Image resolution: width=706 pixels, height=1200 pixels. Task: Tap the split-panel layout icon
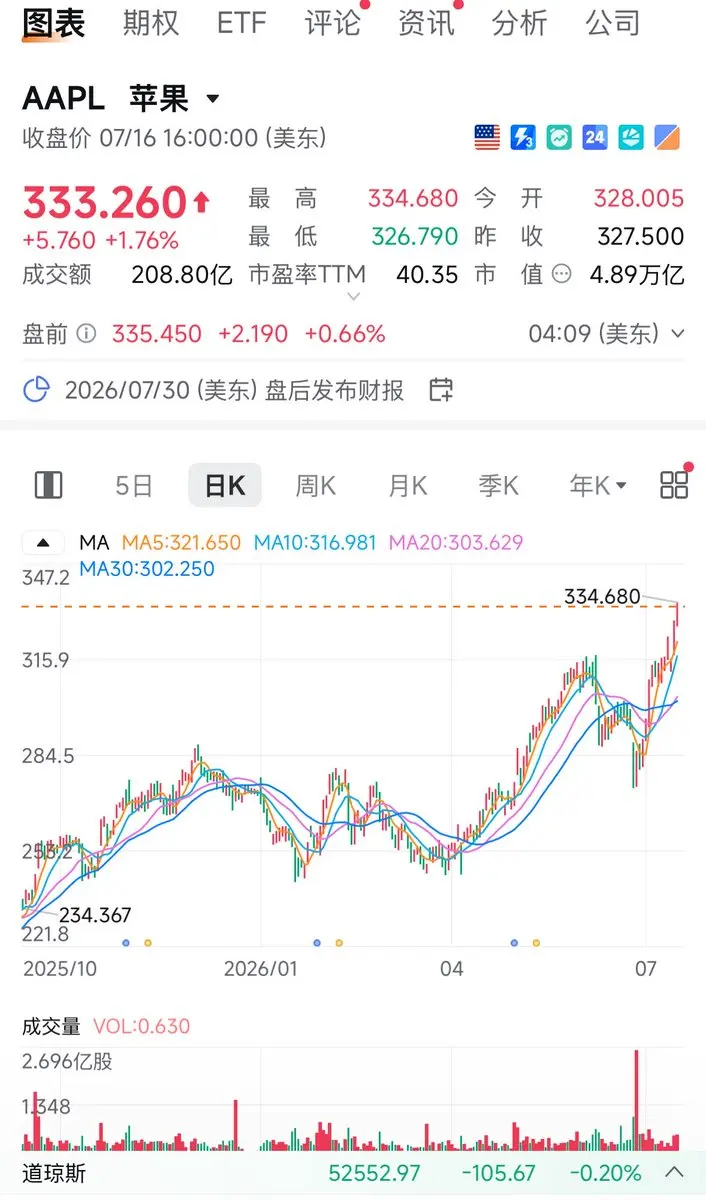(x=48, y=486)
